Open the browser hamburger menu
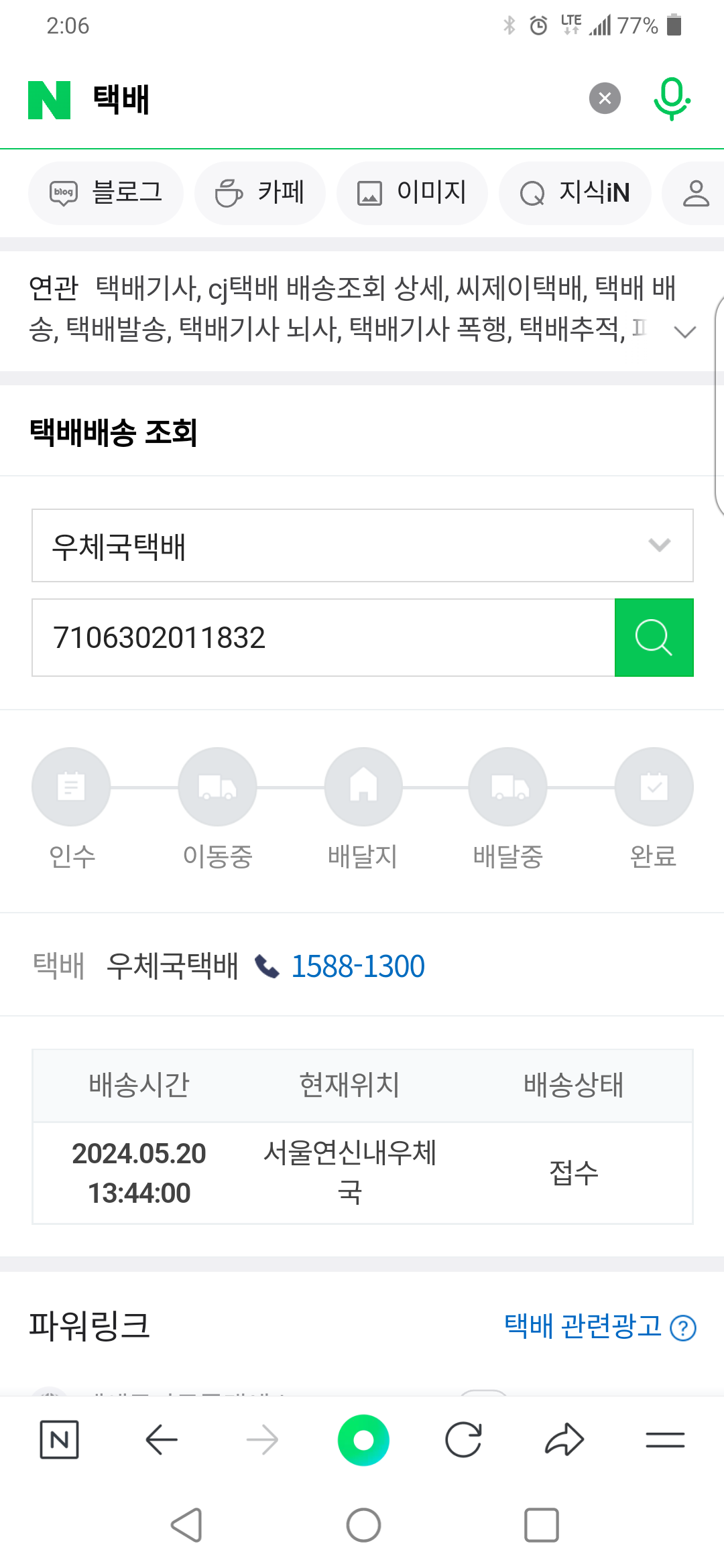 coord(665,1439)
